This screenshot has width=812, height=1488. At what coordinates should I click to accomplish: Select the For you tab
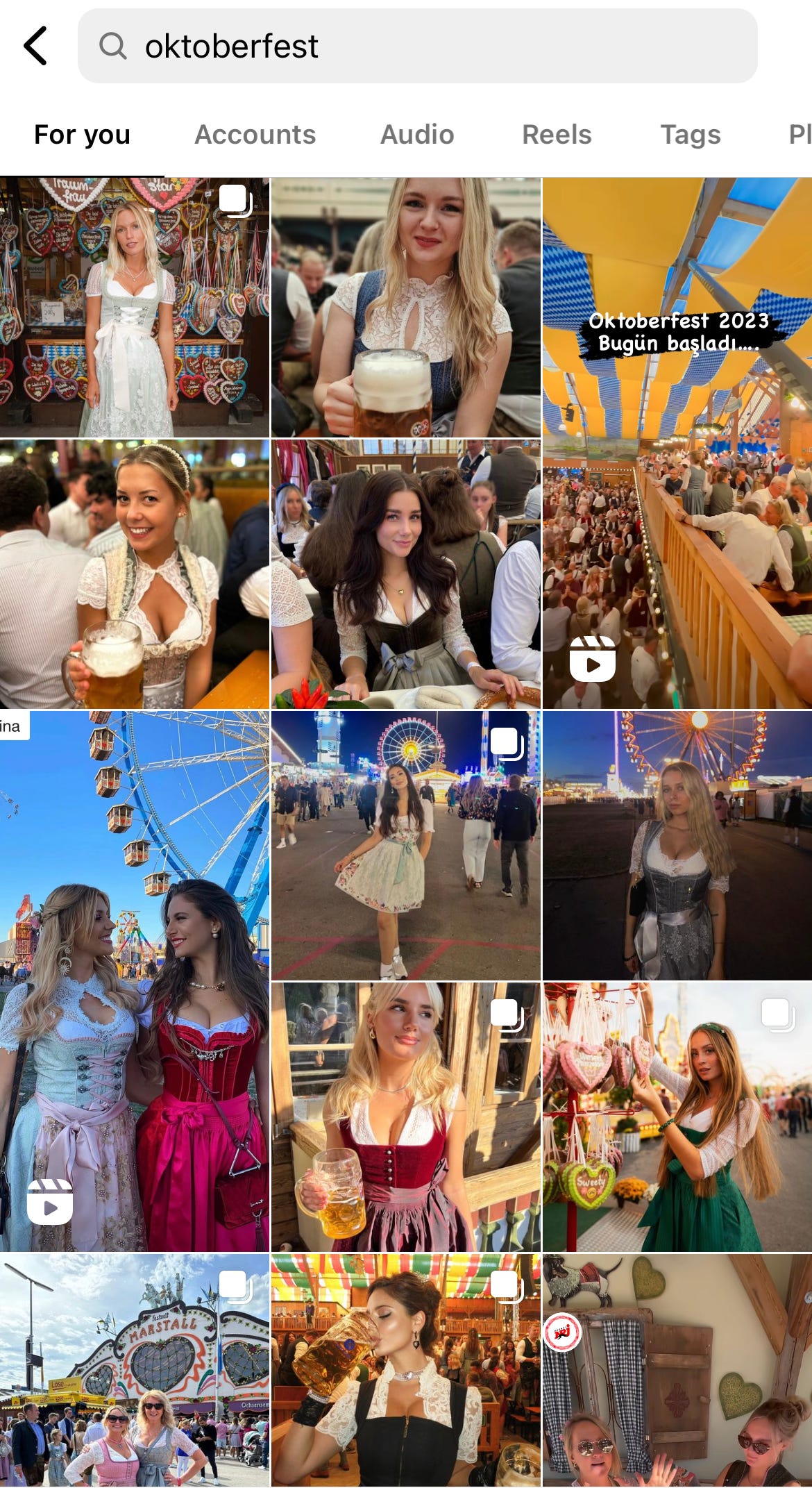tap(82, 135)
